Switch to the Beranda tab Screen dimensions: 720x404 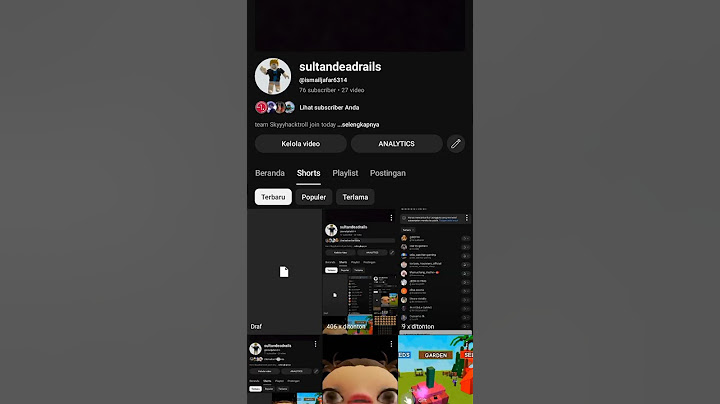pos(270,173)
